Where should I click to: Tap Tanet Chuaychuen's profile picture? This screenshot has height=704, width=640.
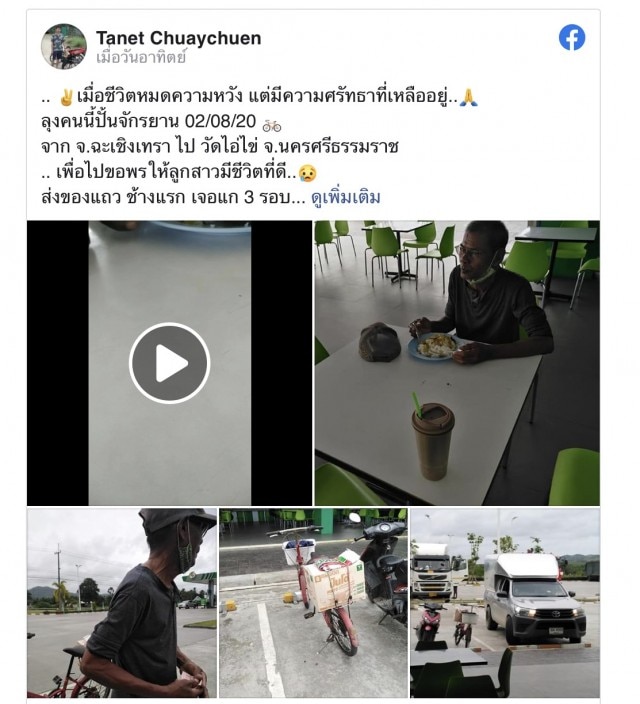click(x=63, y=47)
